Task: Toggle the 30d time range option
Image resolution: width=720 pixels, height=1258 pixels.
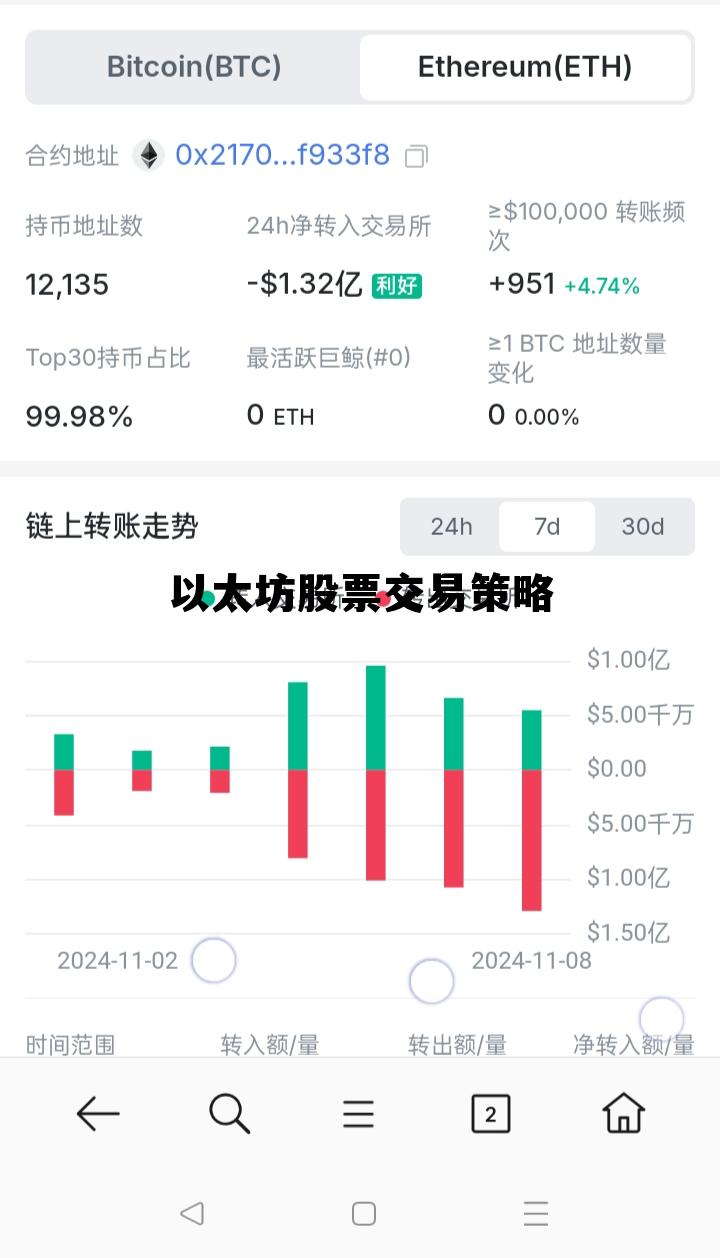Action: click(x=641, y=527)
